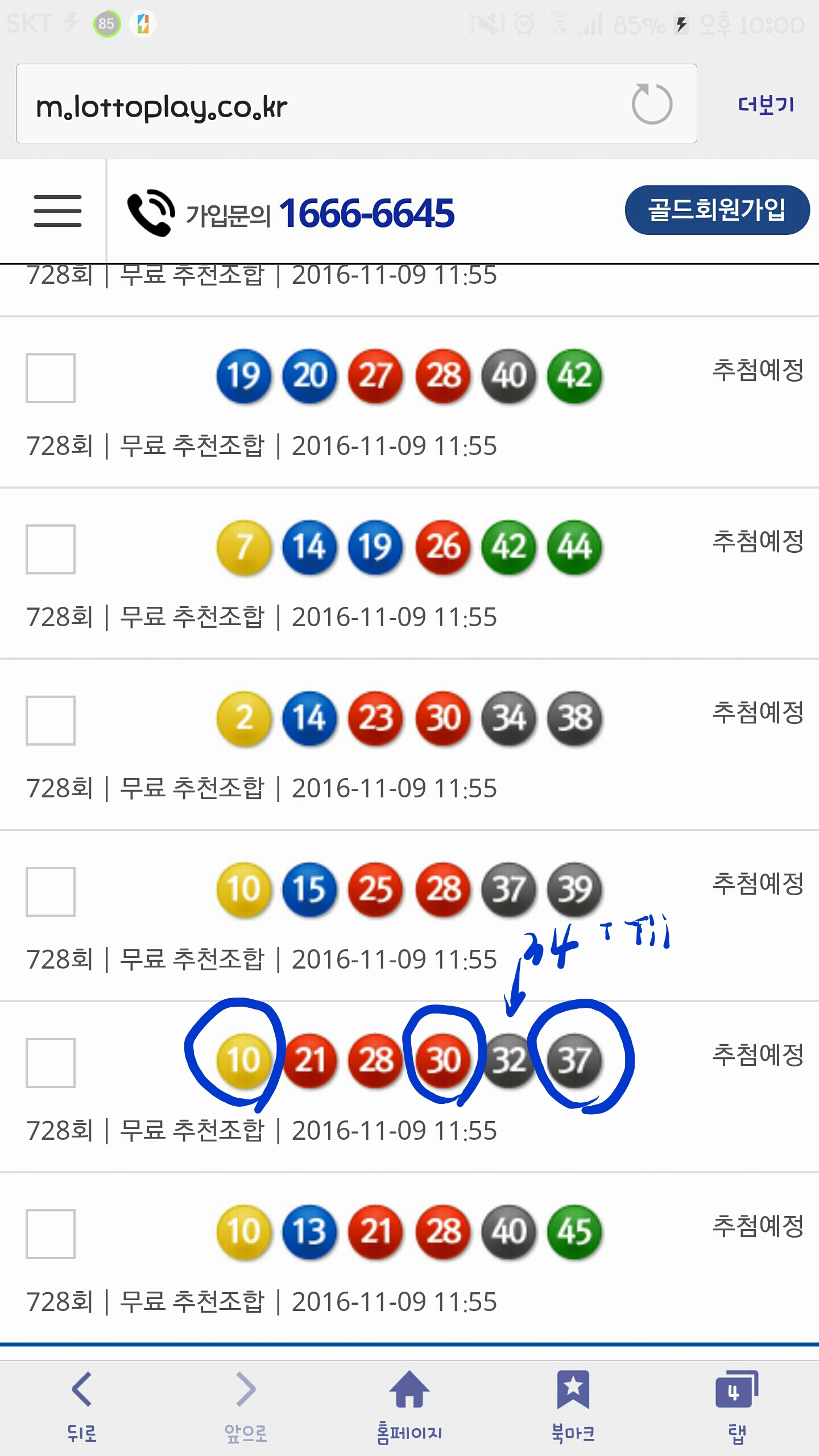Select the checkbox for 7 14 19 26 42 44
This screenshot has height=1456, width=819.
pos(51,549)
